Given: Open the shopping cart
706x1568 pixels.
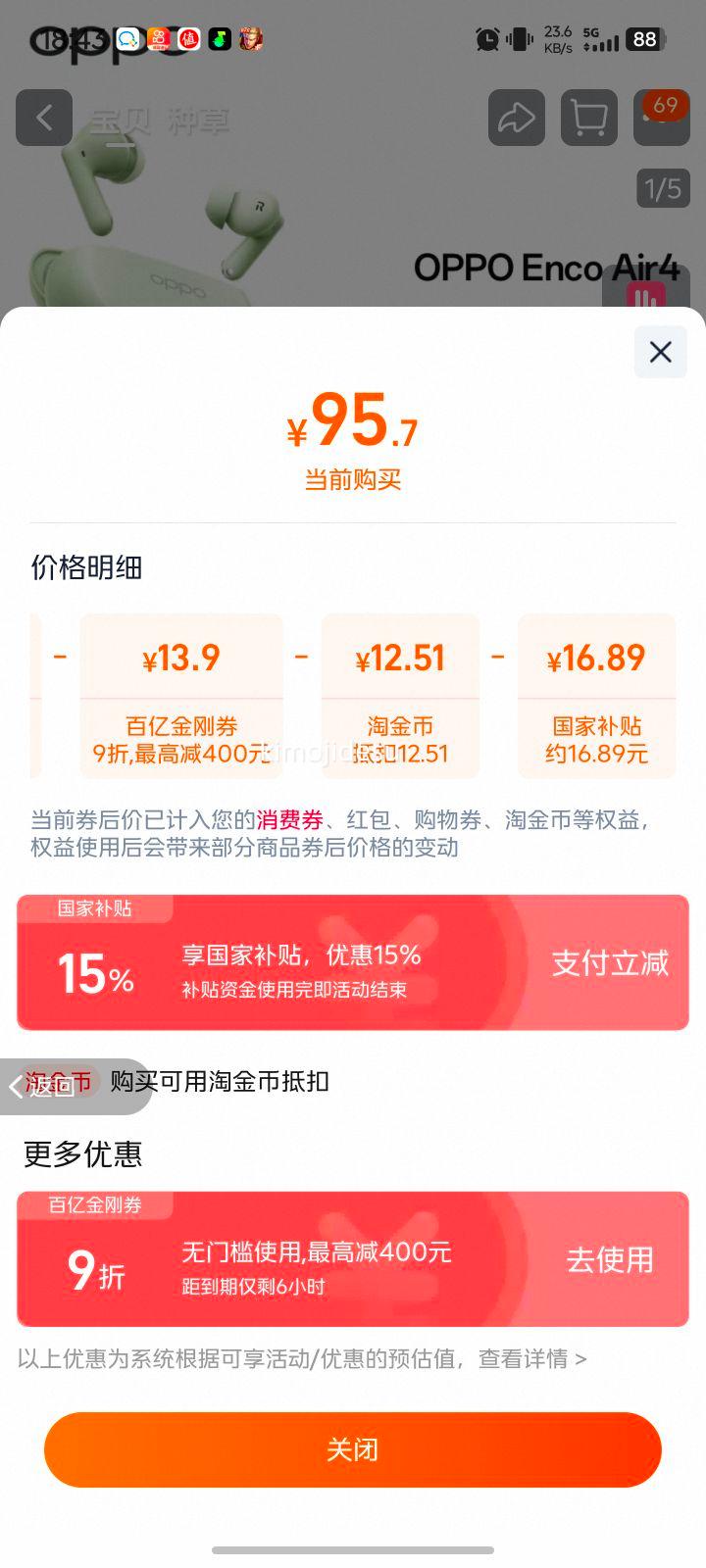Looking at the screenshot, I should [588, 119].
